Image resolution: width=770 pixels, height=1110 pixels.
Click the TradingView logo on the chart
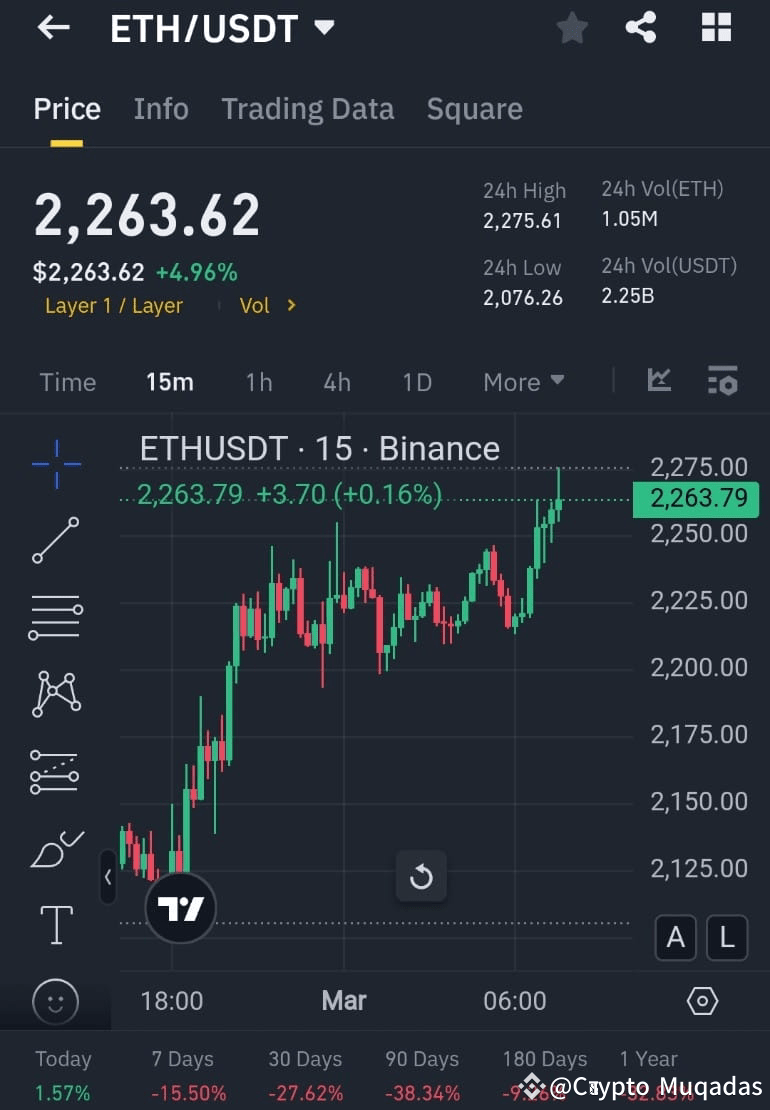(180, 908)
